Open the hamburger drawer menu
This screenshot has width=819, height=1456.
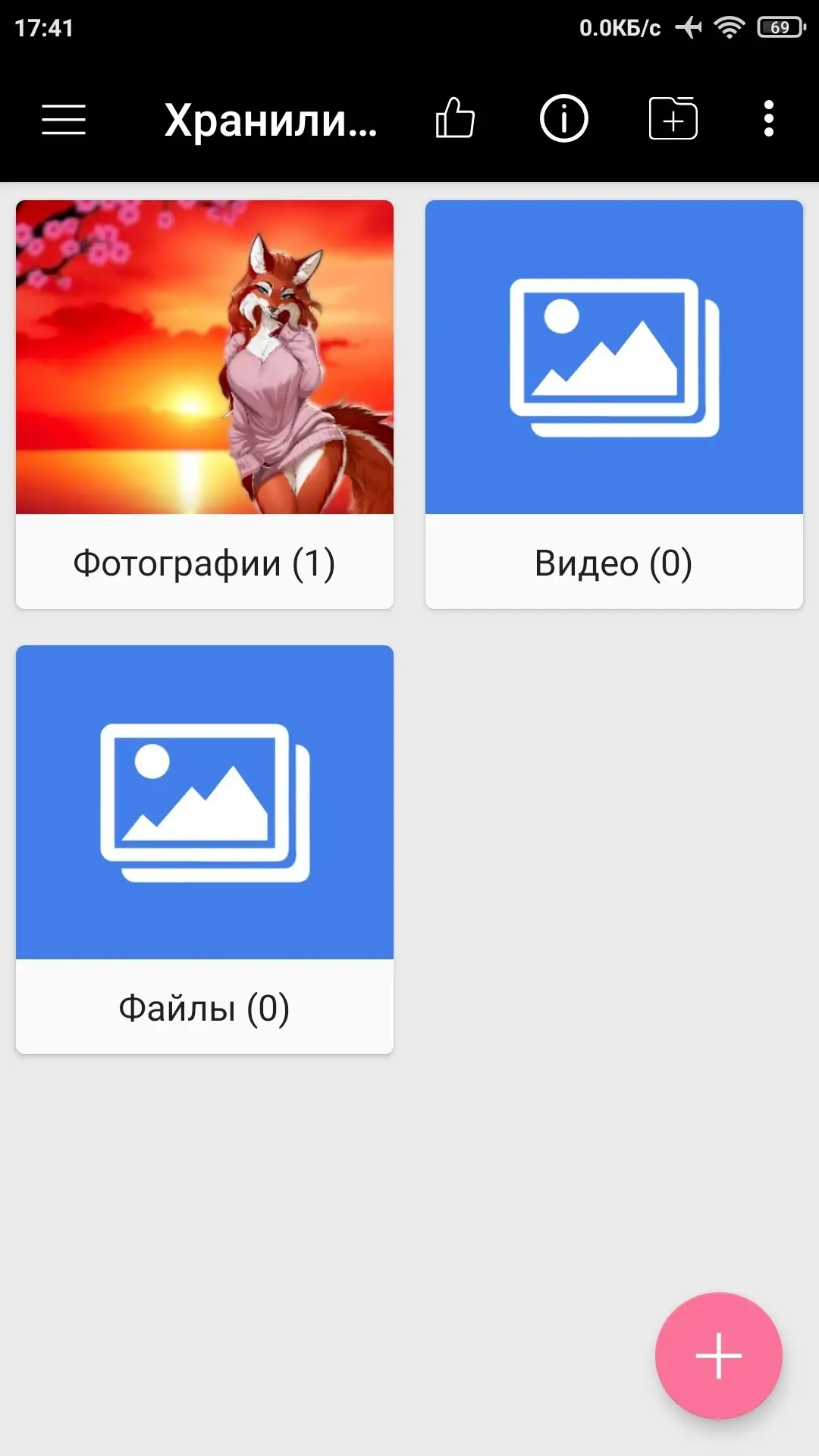(x=64, y=120)
